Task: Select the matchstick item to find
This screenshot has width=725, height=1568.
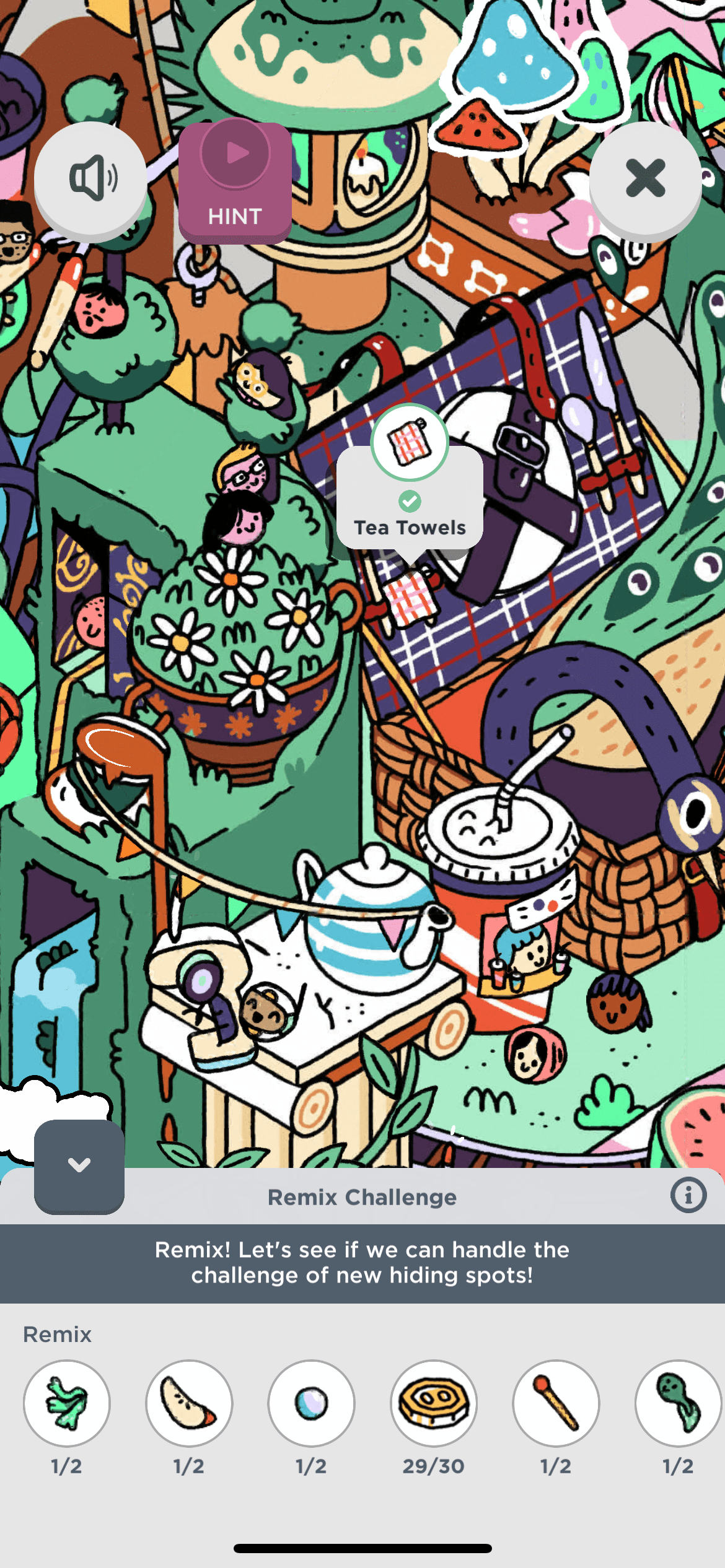Action: tap(556, 1403)
